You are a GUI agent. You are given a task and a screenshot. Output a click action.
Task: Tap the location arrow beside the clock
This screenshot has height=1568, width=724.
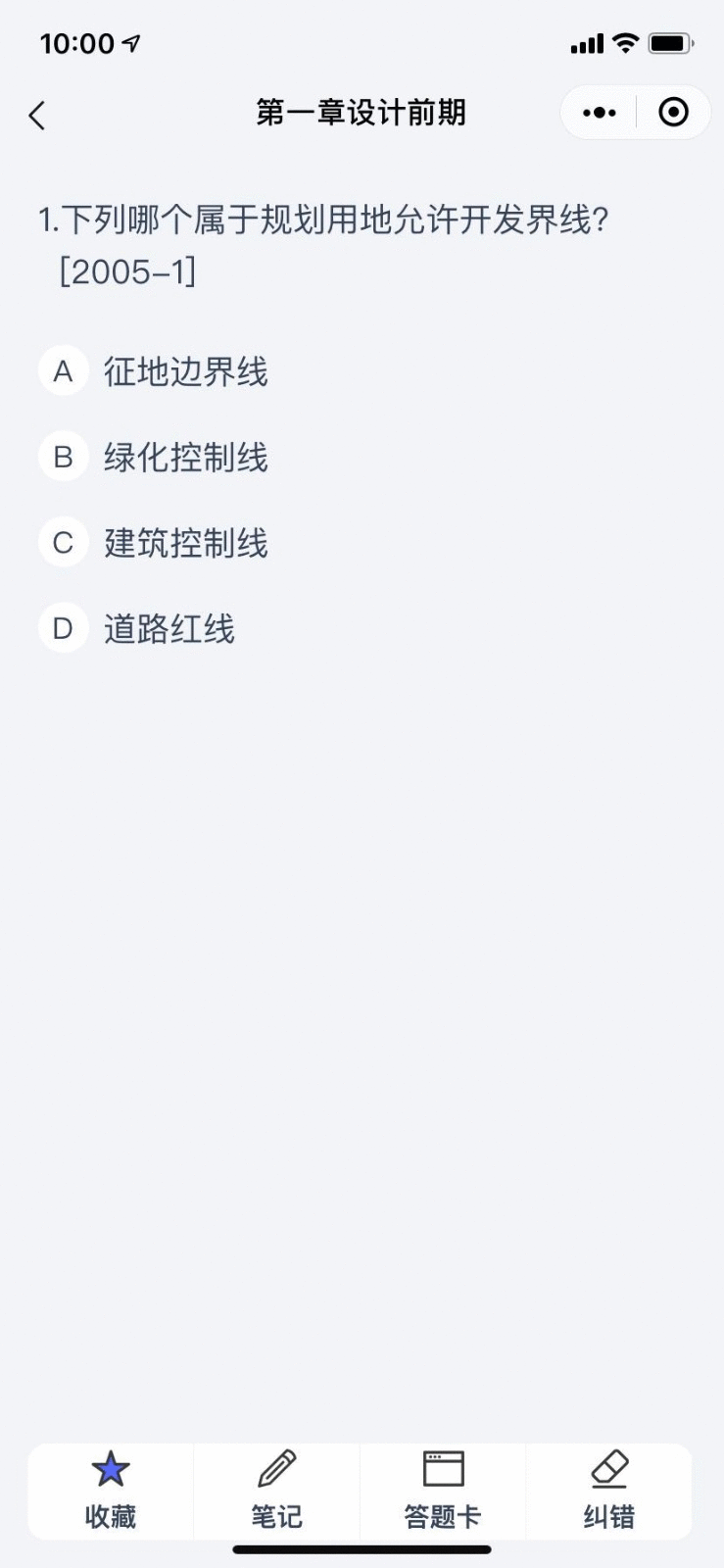click(x=130, y=41)
